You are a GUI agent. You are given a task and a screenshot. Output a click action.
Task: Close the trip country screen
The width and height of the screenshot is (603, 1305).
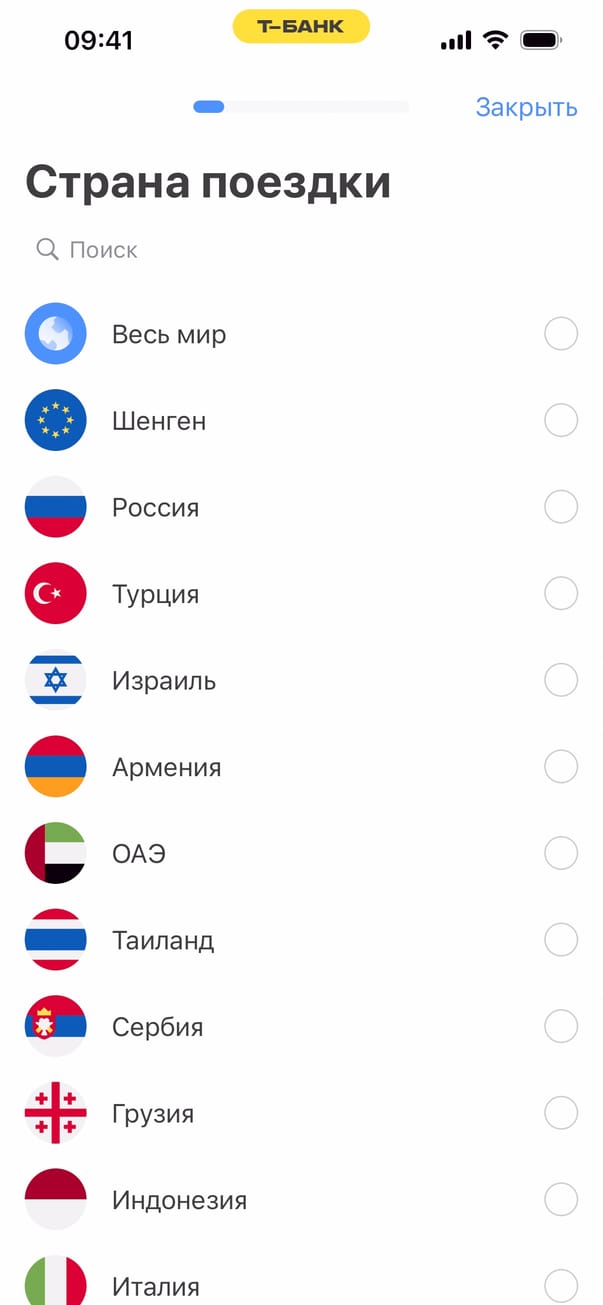[x=526, y=108]
